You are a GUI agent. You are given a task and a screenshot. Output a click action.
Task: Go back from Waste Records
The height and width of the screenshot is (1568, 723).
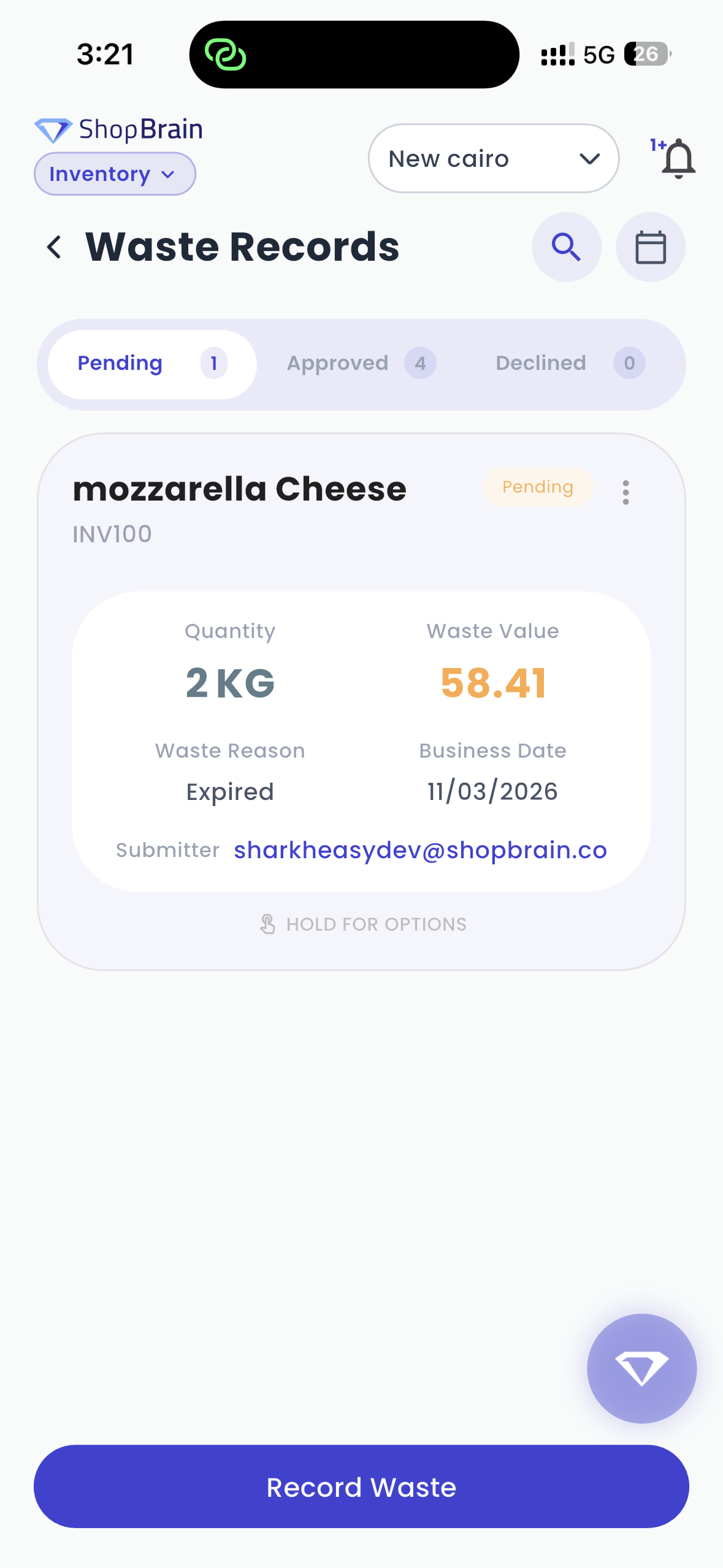tap(54, 247)
